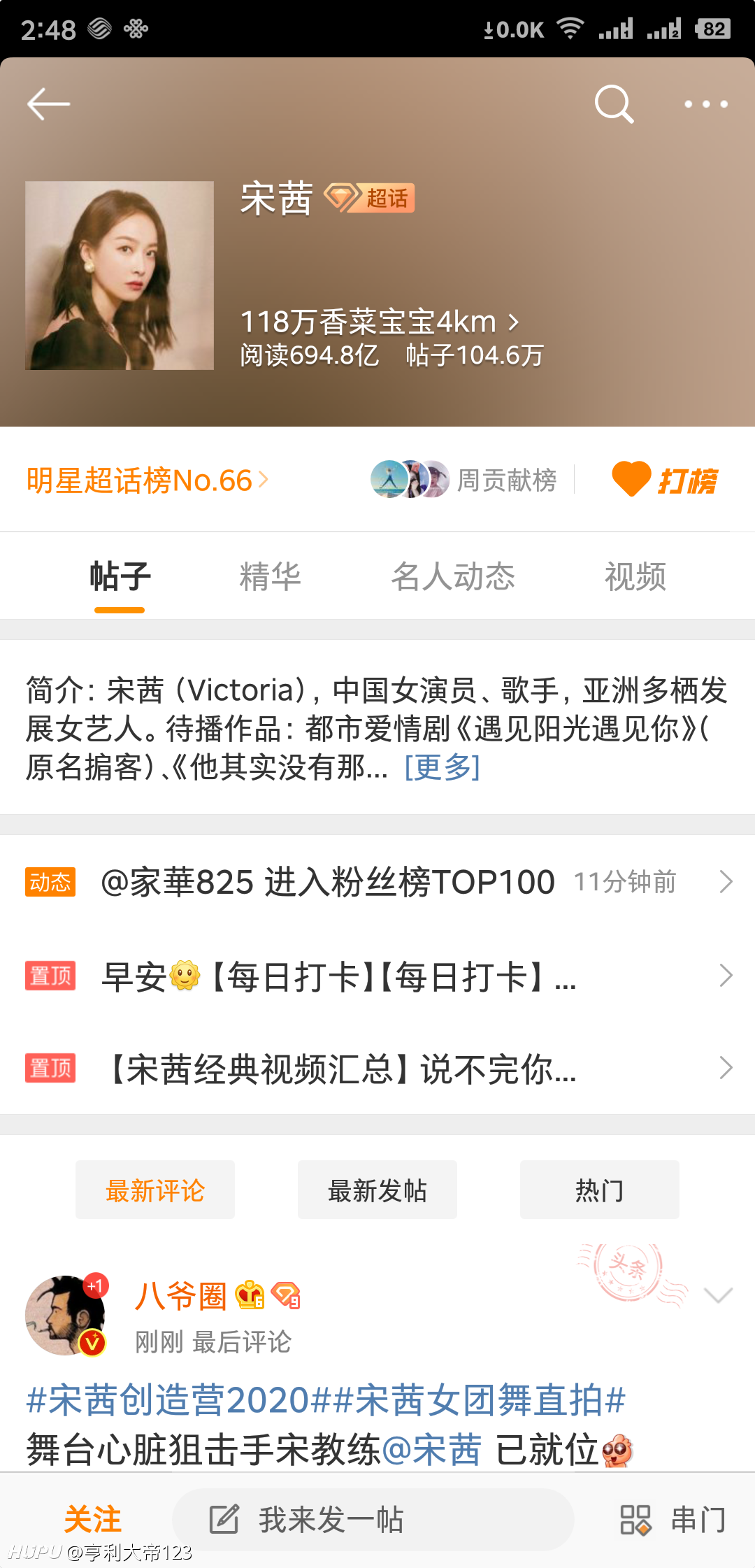Open pinned post 早安每日打卡
This screenshot has height=1568, width=755.
pyautogui.click(x=377, y=976)
